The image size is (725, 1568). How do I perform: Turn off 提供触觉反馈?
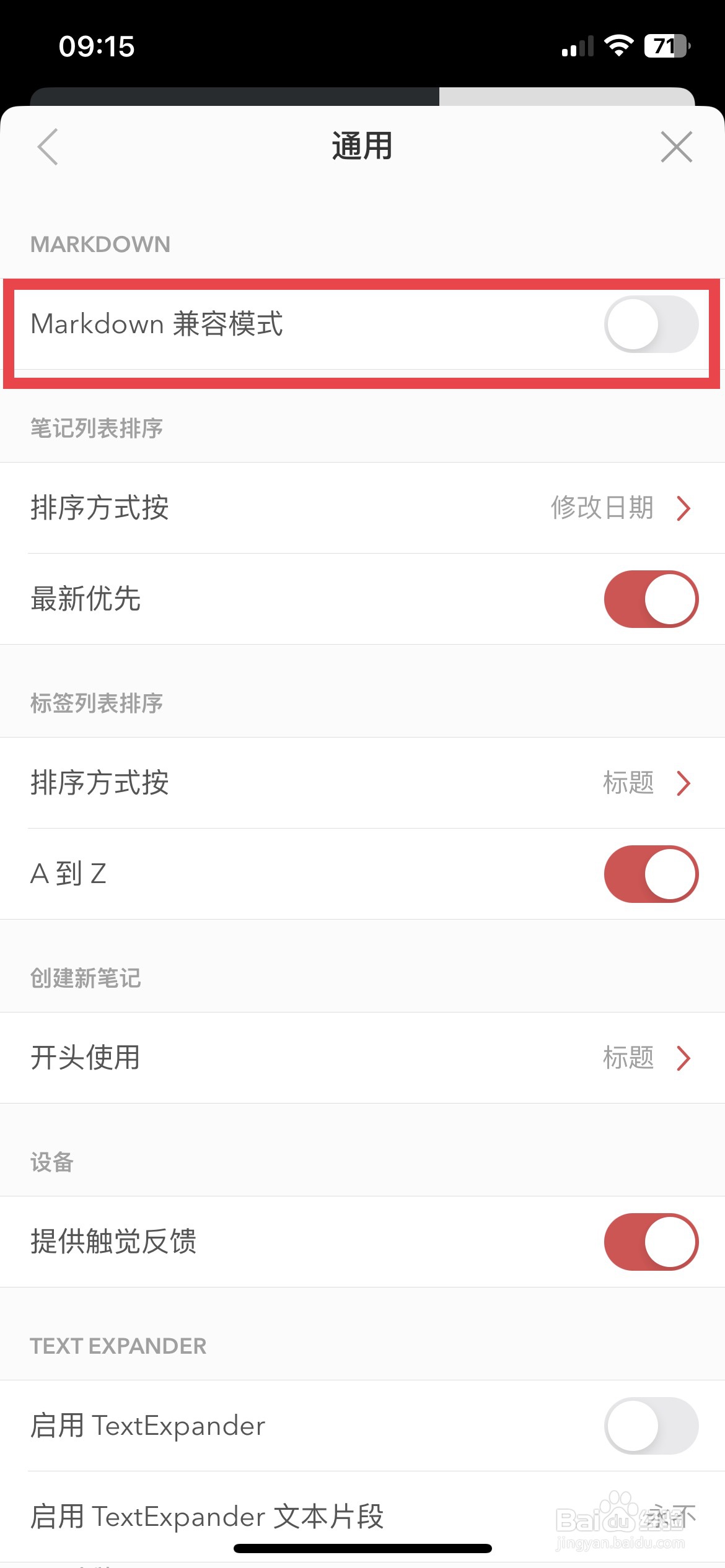[x=651, y=1242]
